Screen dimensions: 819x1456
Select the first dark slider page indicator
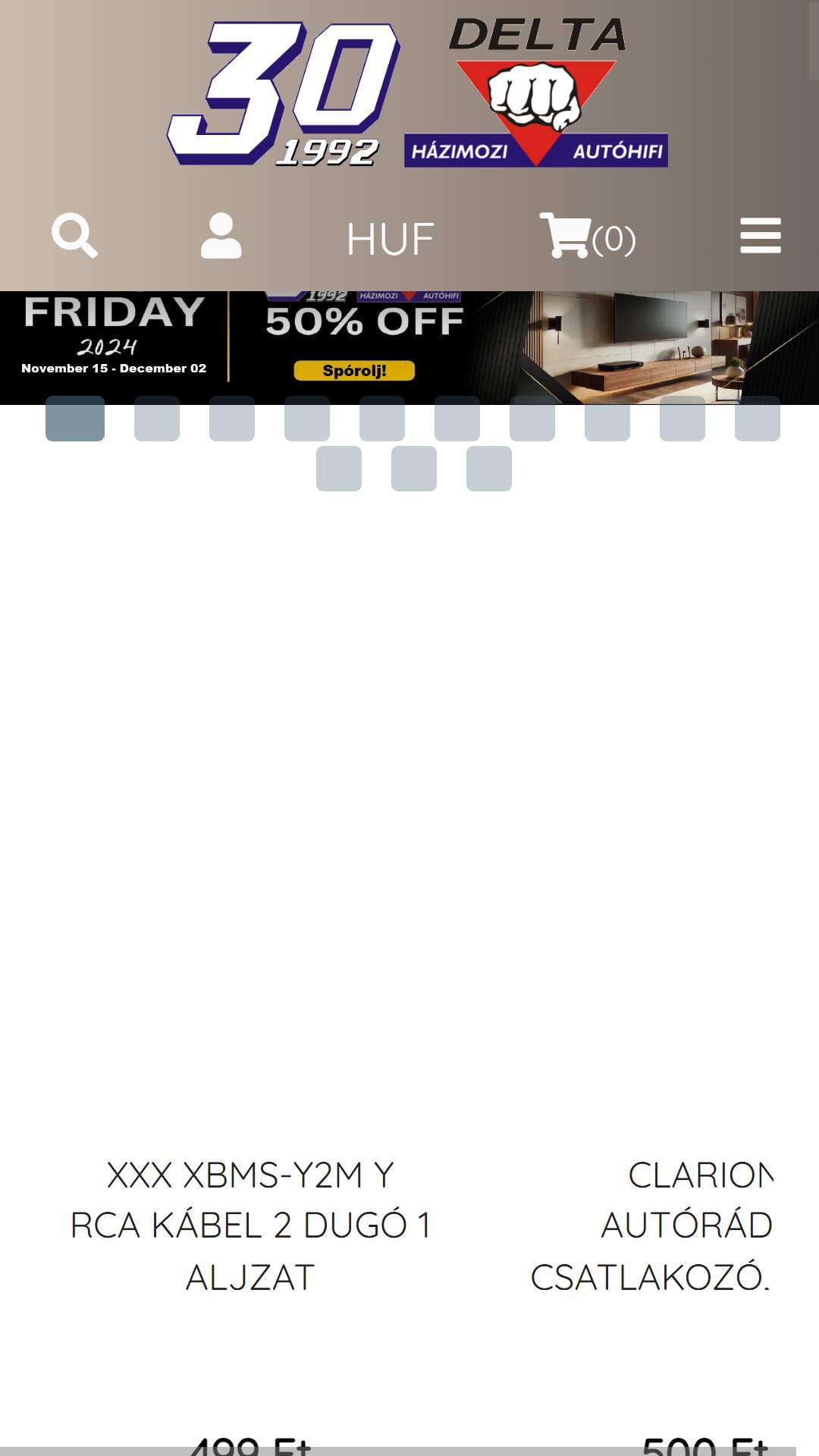pos(75,419)
